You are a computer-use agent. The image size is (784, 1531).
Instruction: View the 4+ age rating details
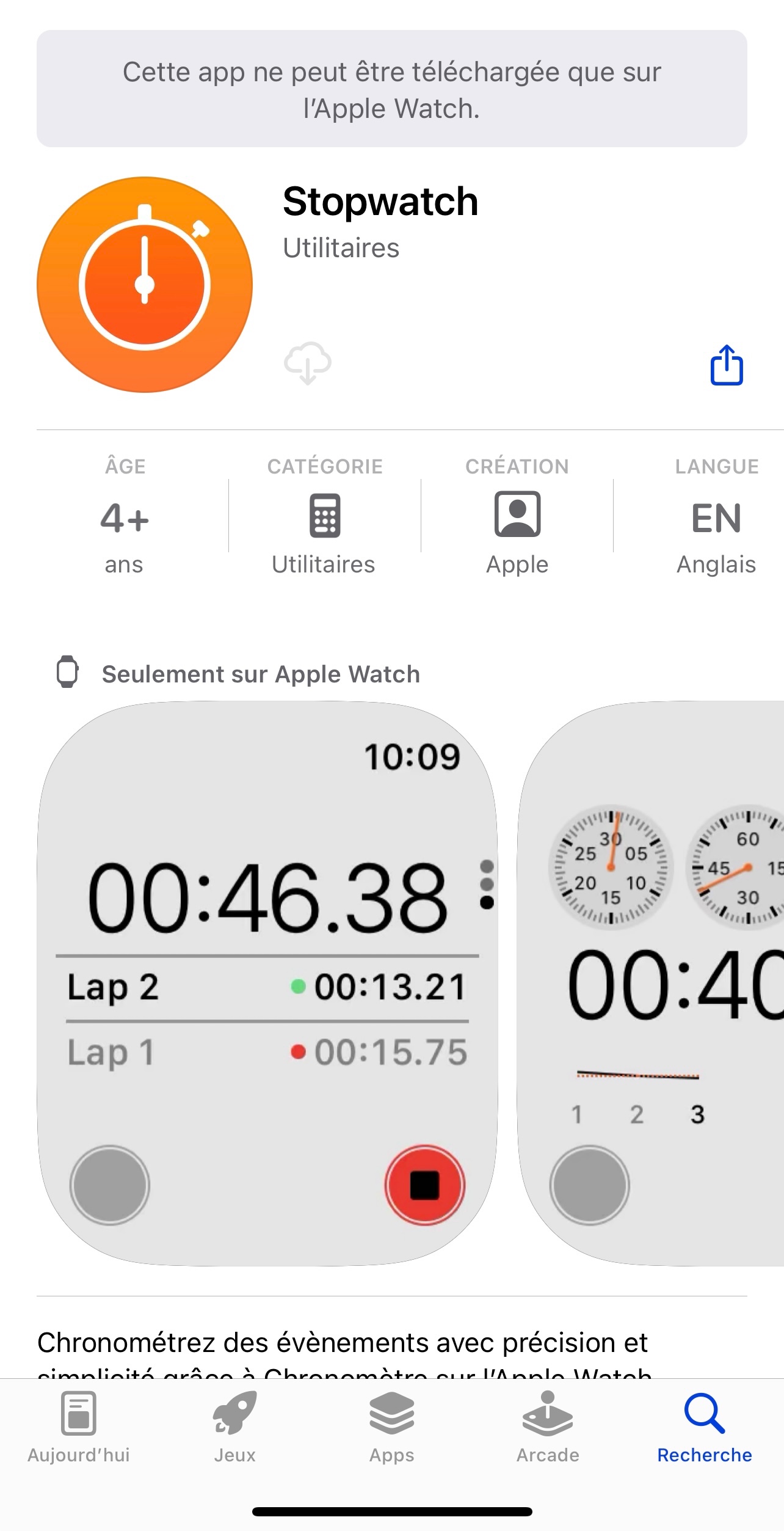(x=125, y=516)
